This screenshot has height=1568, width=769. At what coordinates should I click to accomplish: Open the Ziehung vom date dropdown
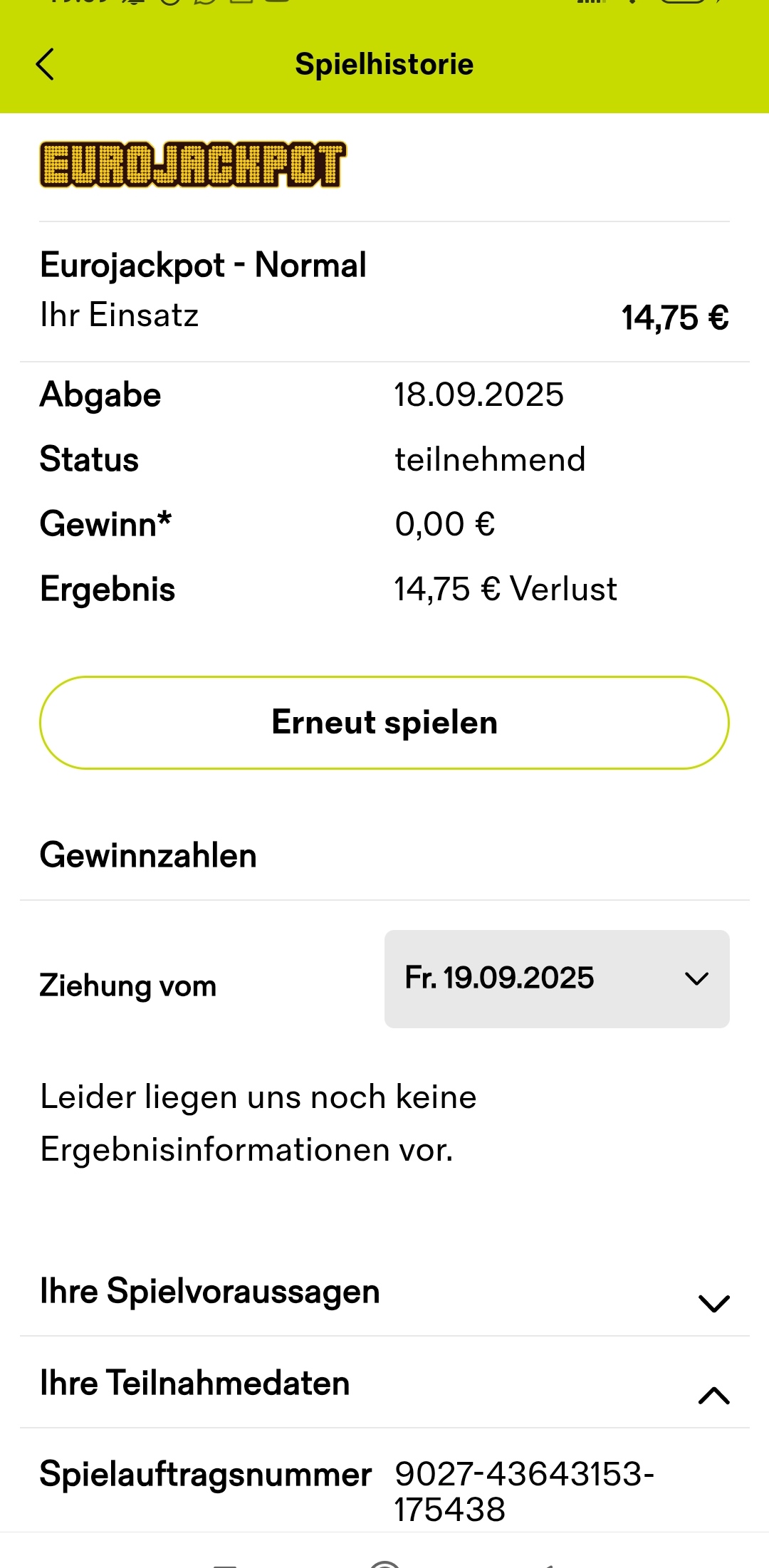point(557,978)
